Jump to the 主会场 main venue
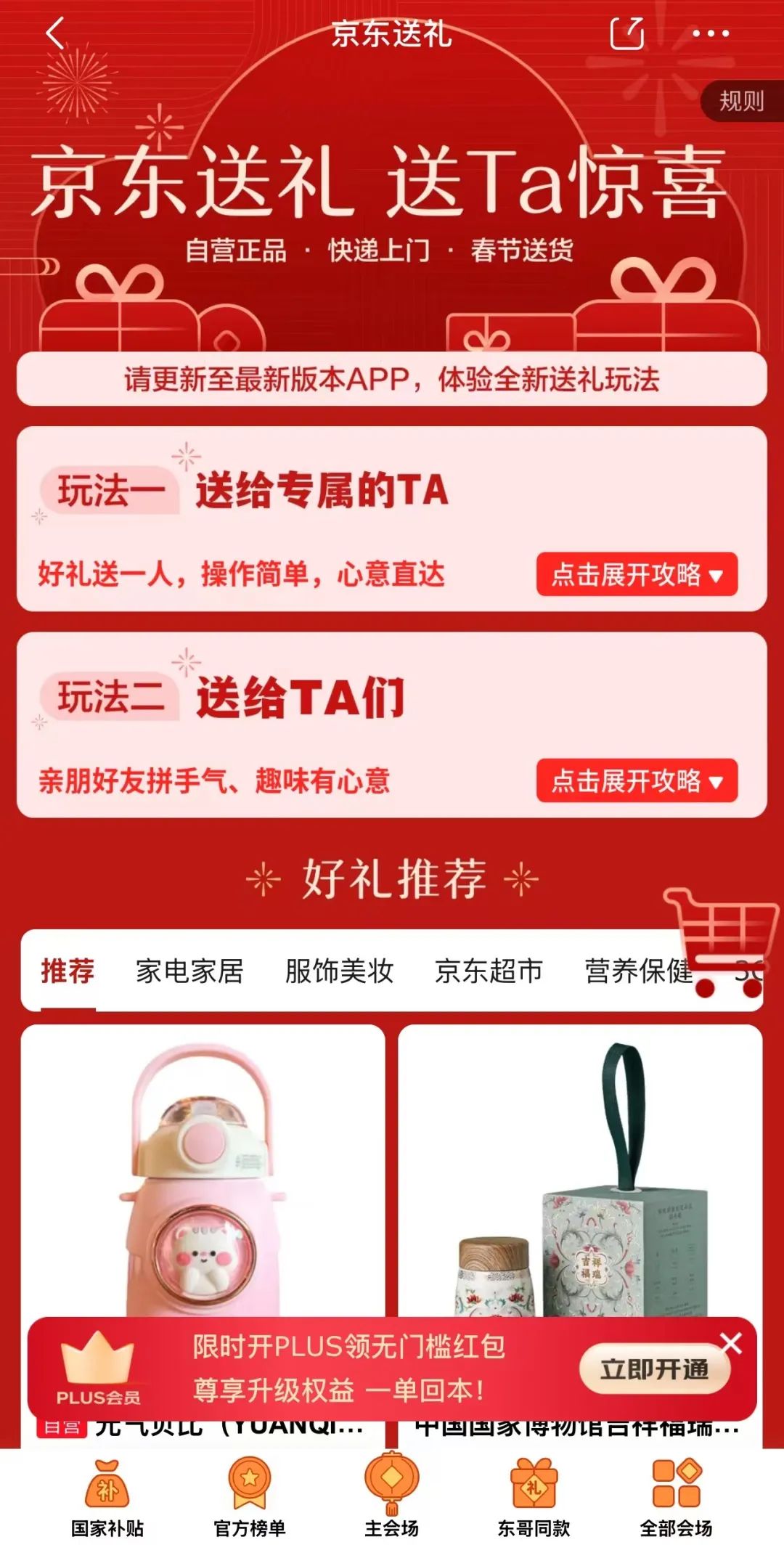The height and width of the screenshot is (1566, 784). (391, 1501)
